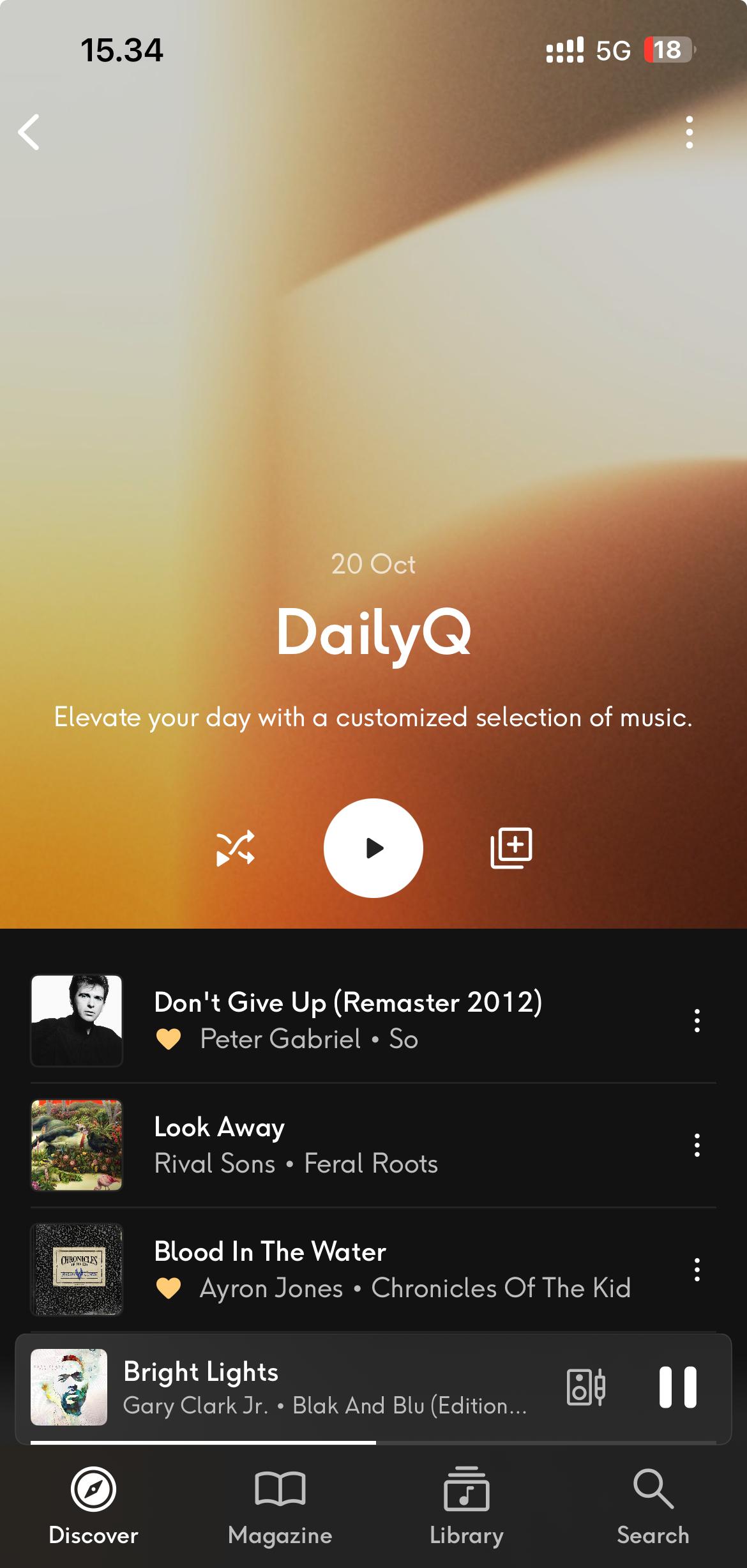Open options for Blood In The Water
The image size is (747, 1568).
[x=697, y=1270]
